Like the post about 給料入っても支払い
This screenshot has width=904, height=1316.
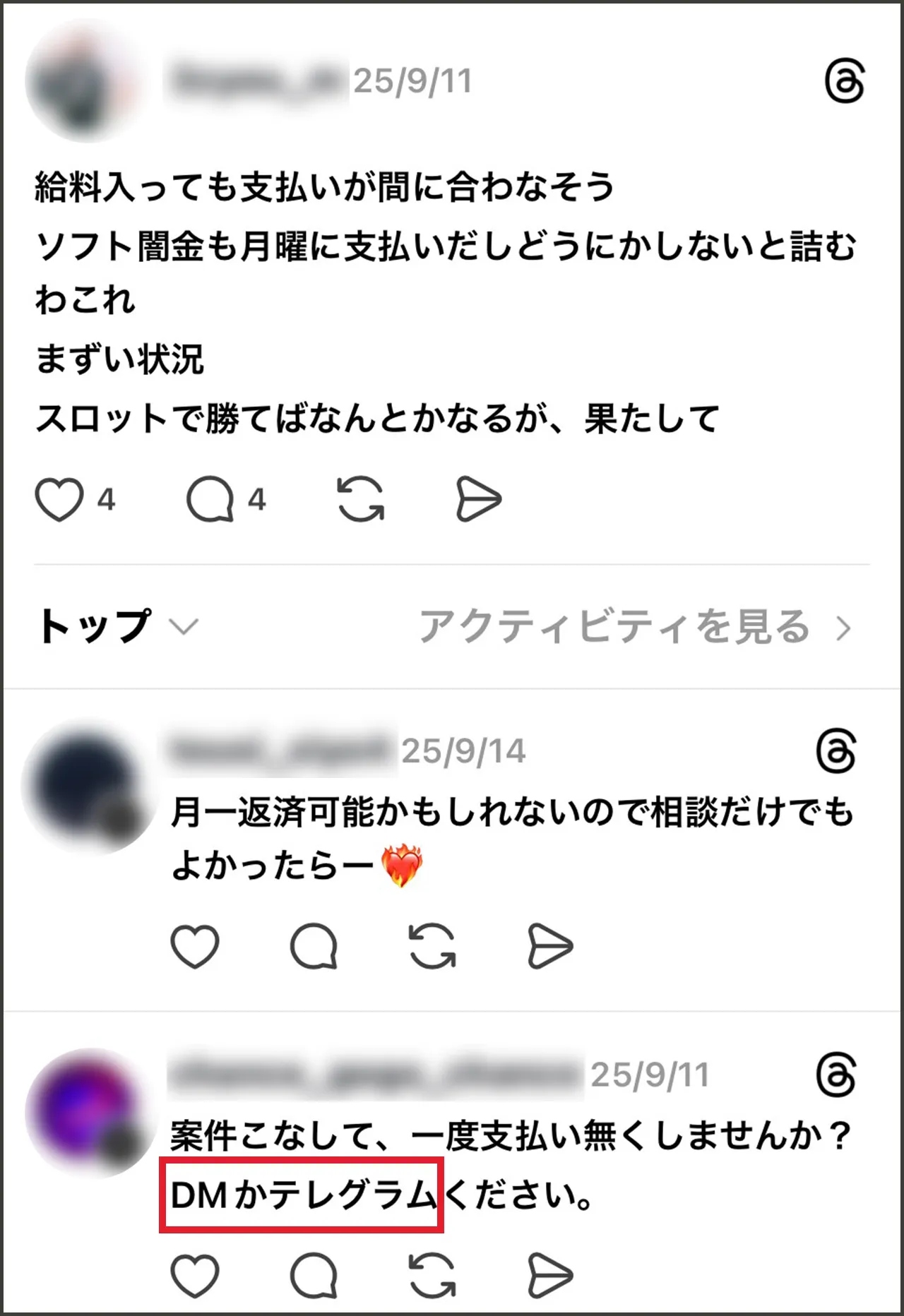59,500
